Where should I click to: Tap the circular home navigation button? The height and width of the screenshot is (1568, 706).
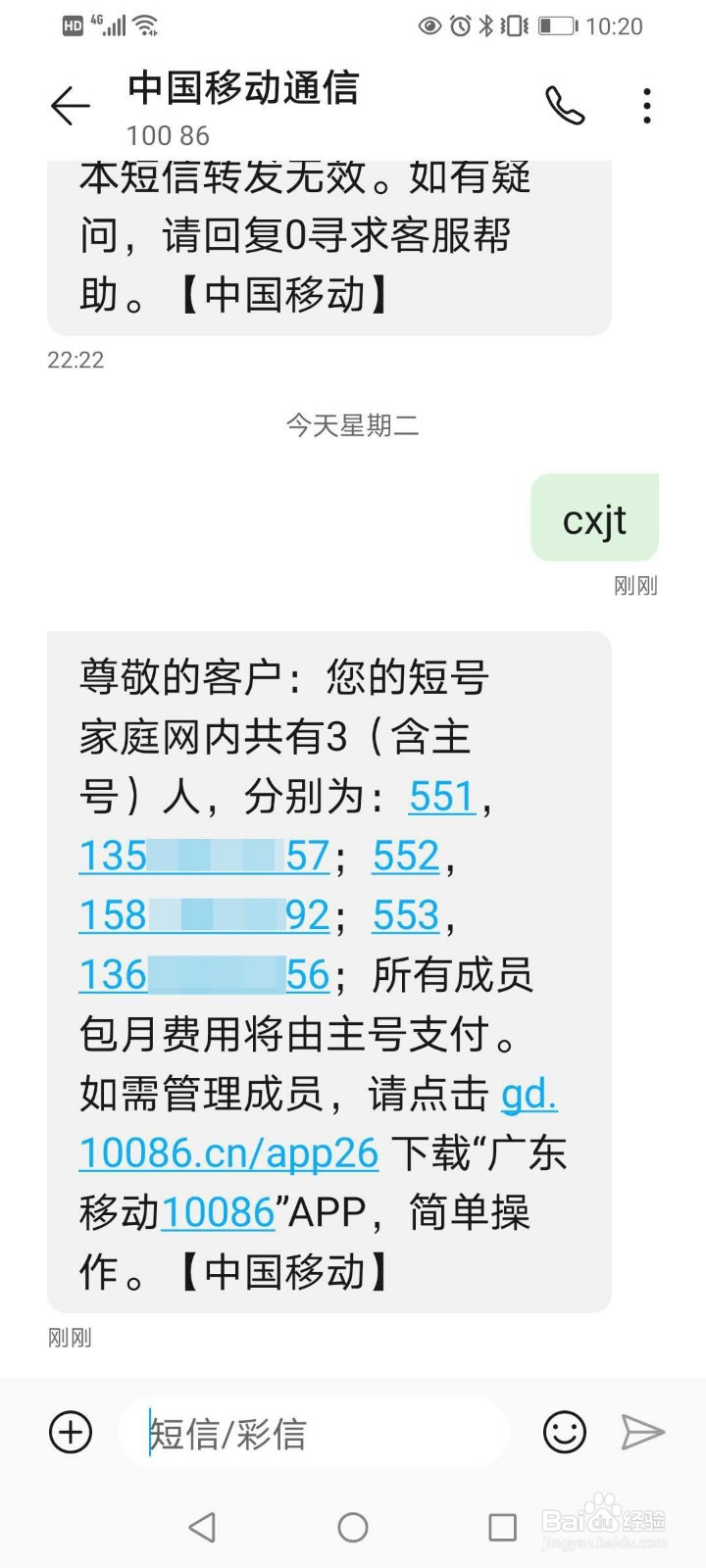[x=352, y=1527]
